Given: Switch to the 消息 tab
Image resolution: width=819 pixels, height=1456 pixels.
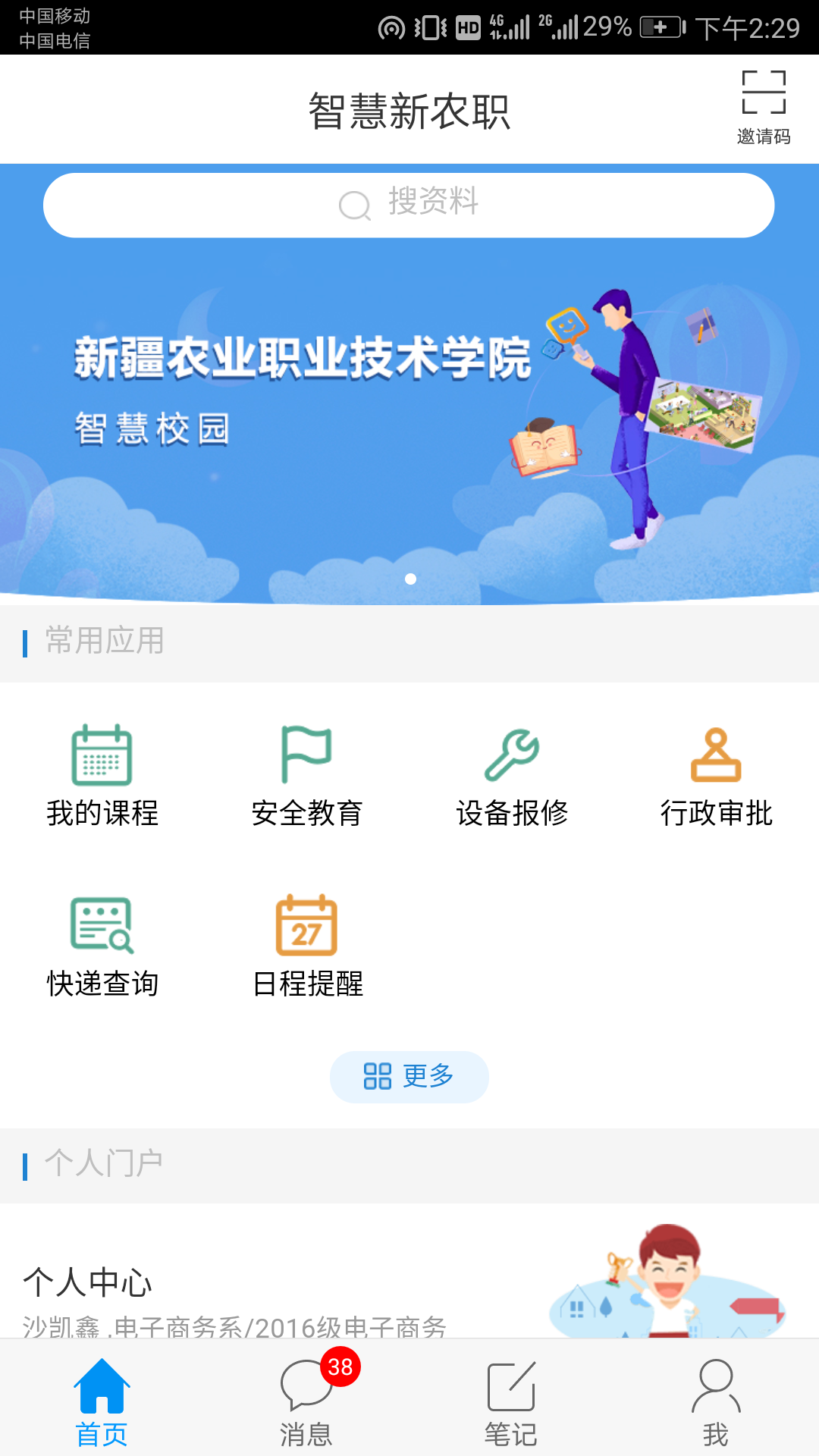Looking at the screenshot, I should click(x=306, y=1403).
